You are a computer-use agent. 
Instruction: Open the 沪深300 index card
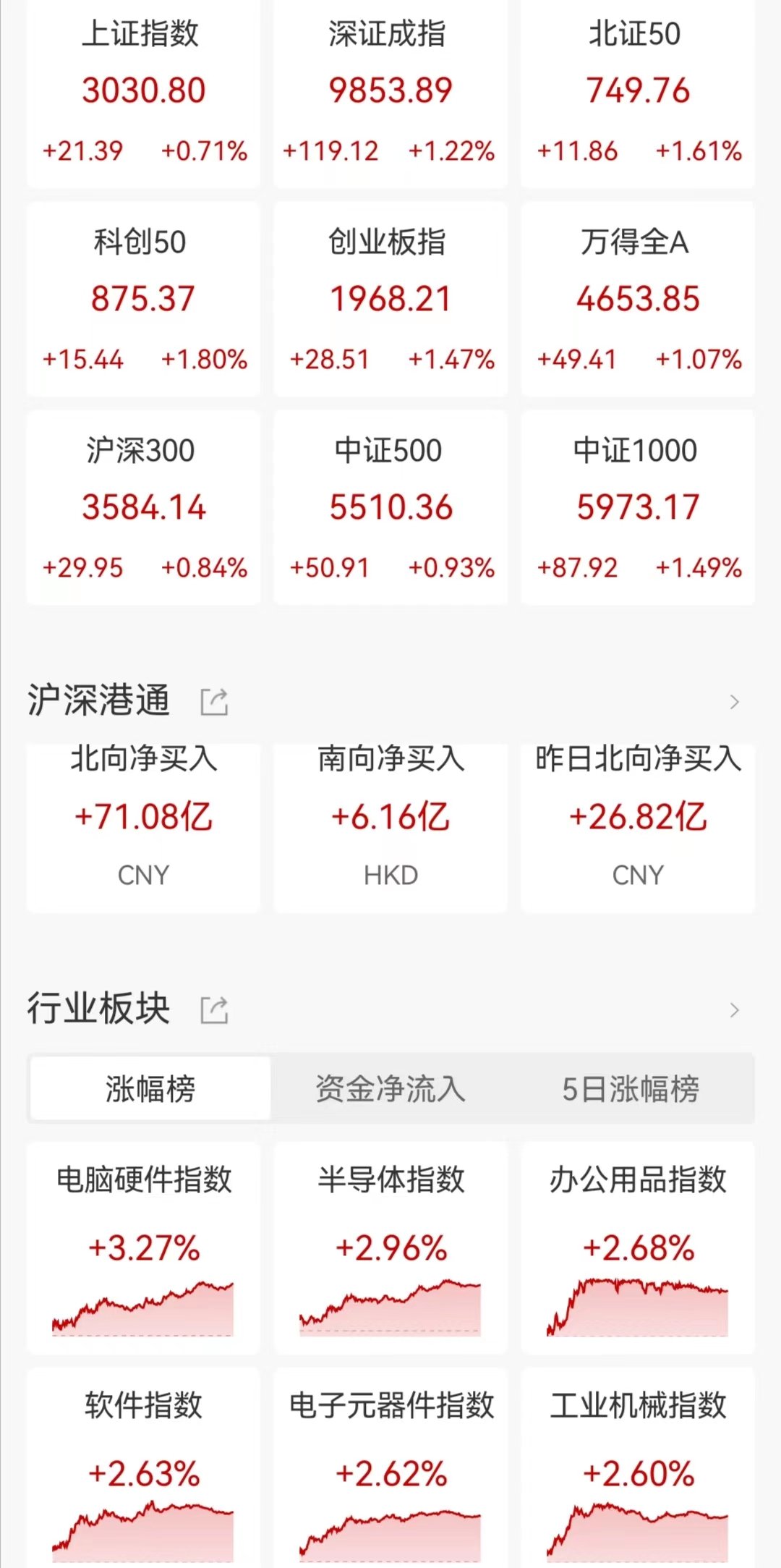click(x=143, y=507)
